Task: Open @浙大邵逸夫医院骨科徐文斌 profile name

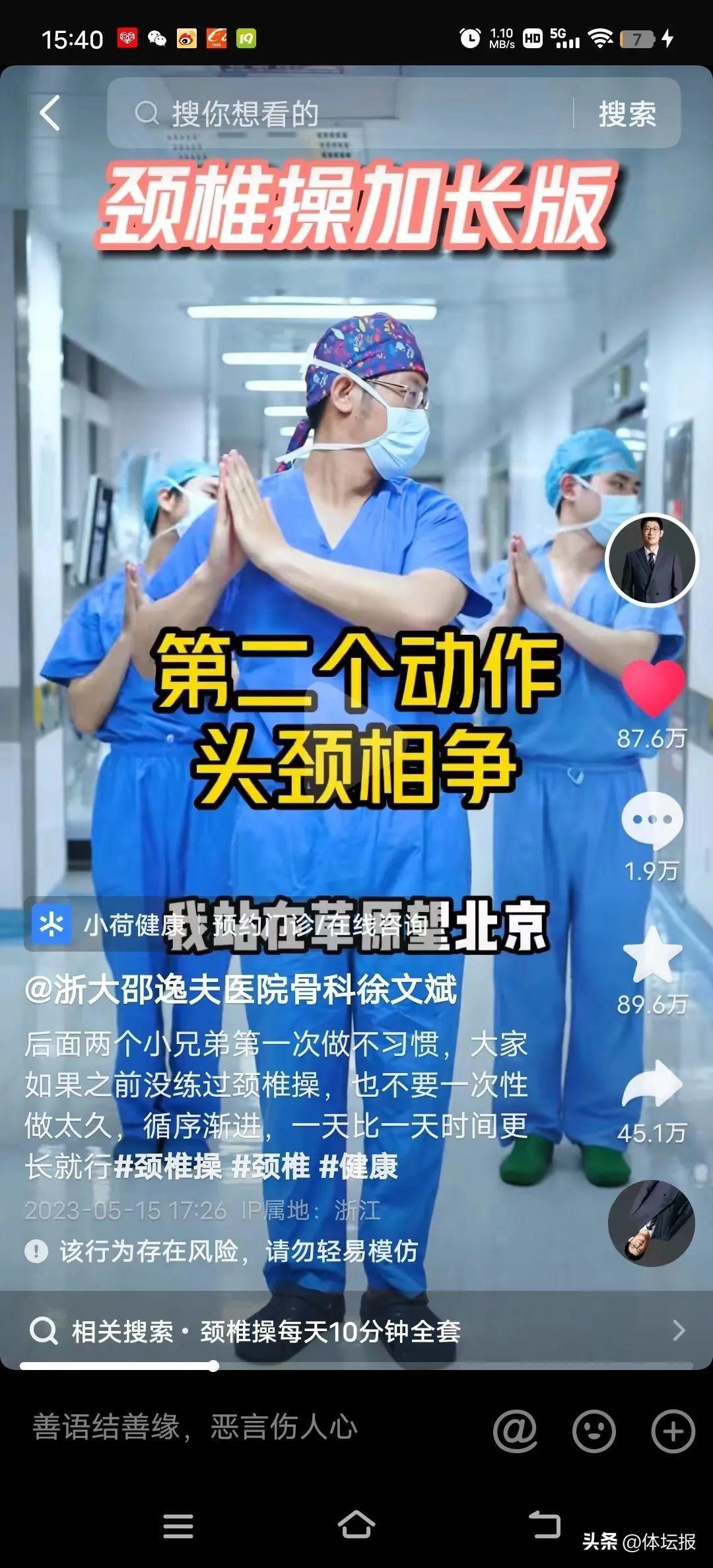Action: click(241, 991)
